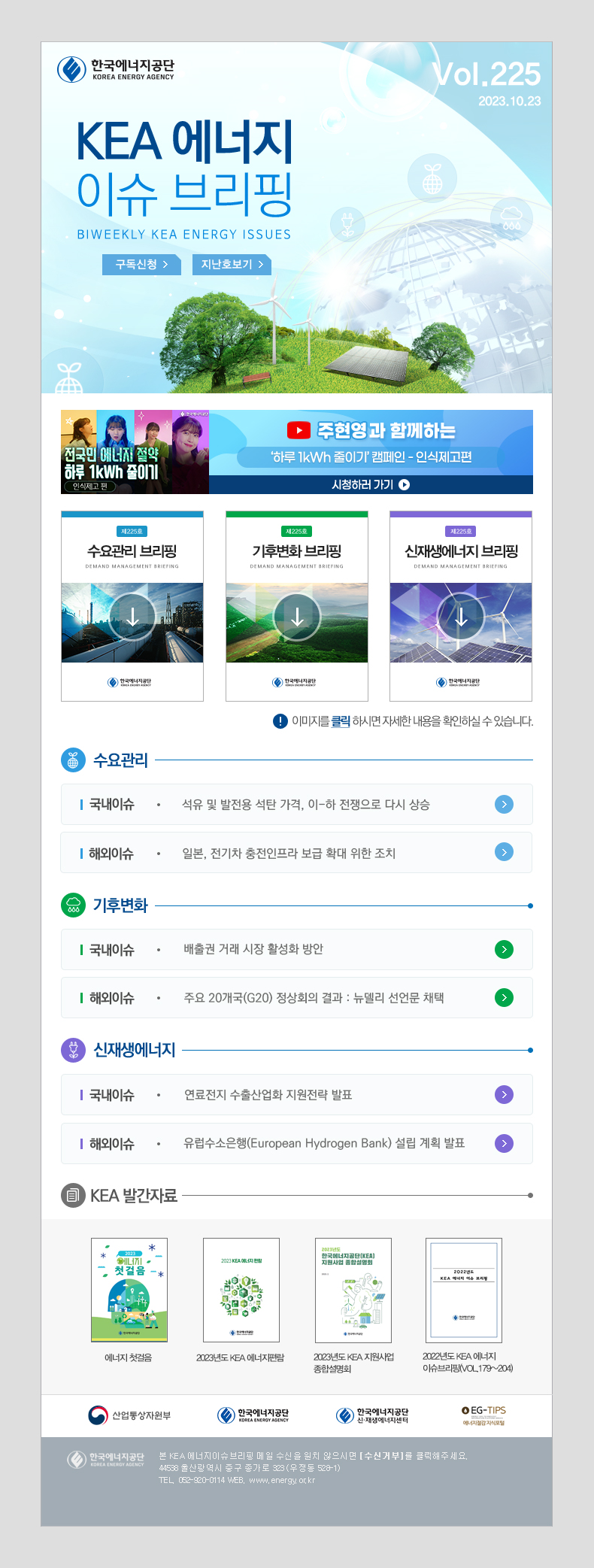Screen dimensions: 594x1568
Task: Open the 유럽수소은행 설립 계획 article
Action: (324, 1143)
